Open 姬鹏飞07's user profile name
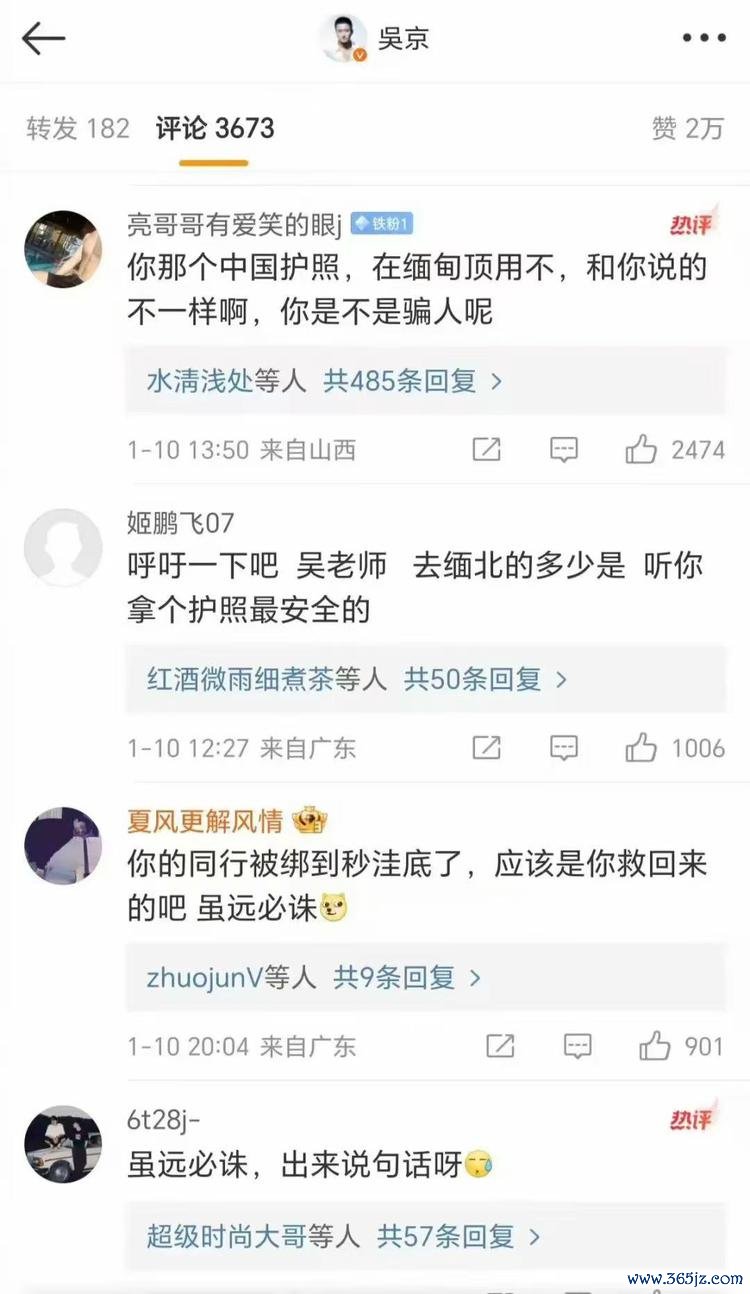The width and height of the screenshot is (750, 1294). [x=181, y=522]
